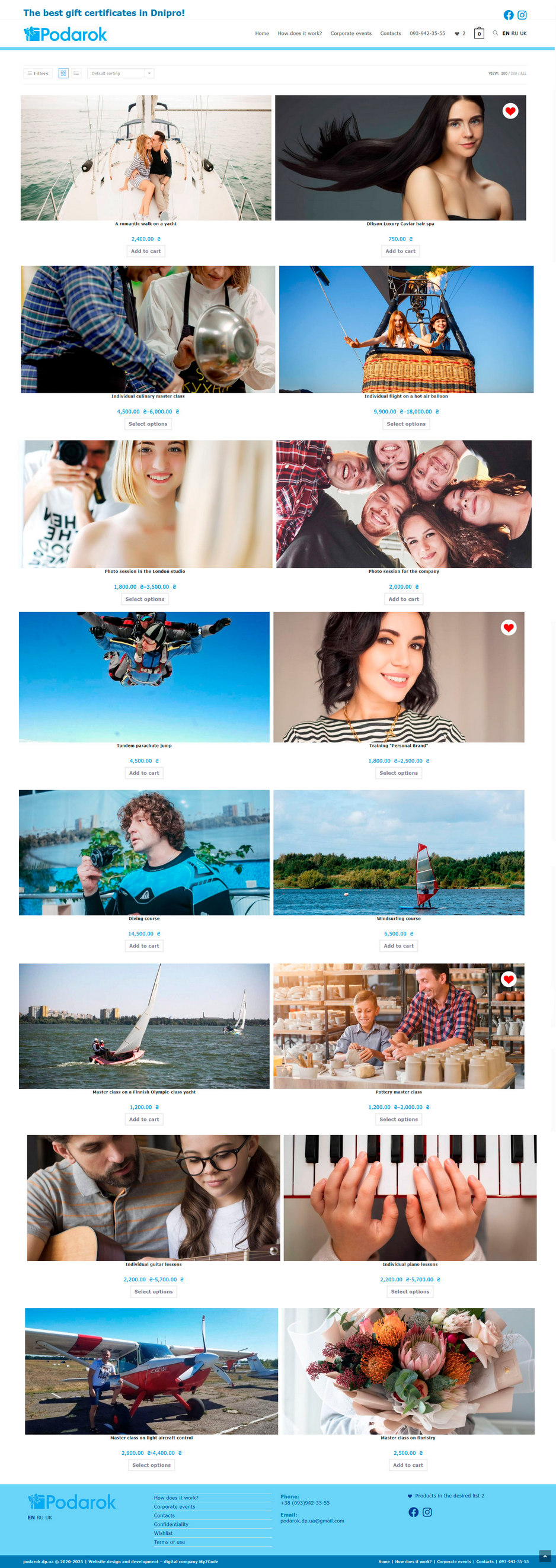Open the wishlist heart in the navigation
This screenshot has width=556, height=1568.
pos(458,34)
